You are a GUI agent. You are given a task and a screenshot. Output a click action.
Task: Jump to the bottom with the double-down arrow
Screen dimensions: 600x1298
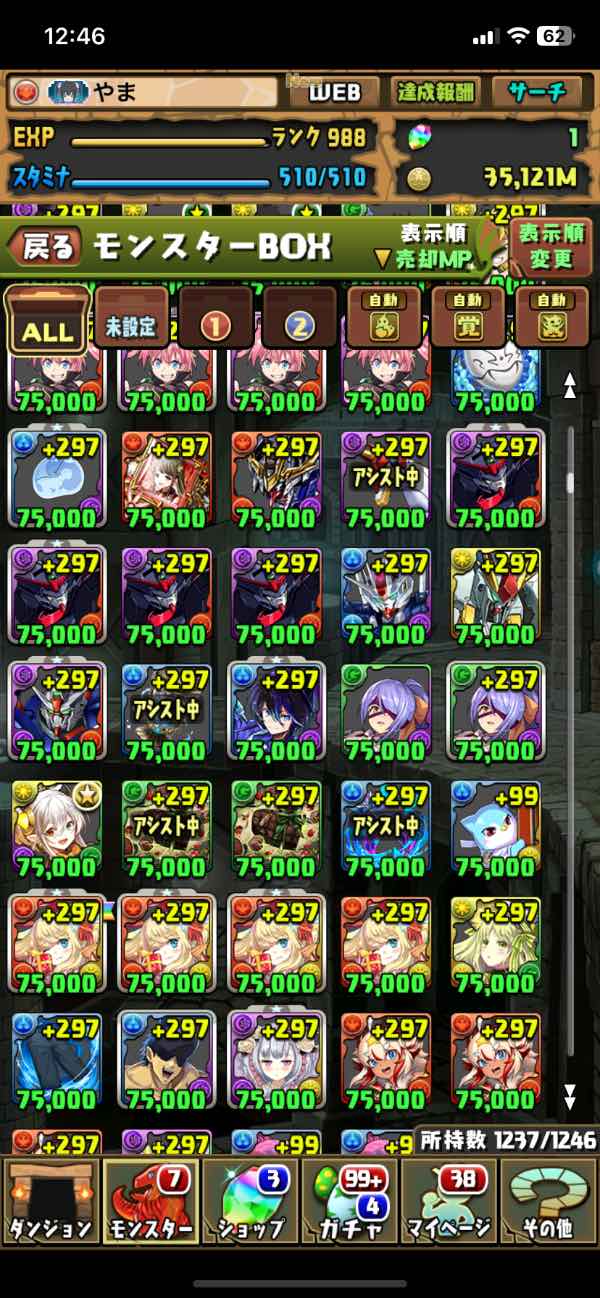pos(570,1096)
